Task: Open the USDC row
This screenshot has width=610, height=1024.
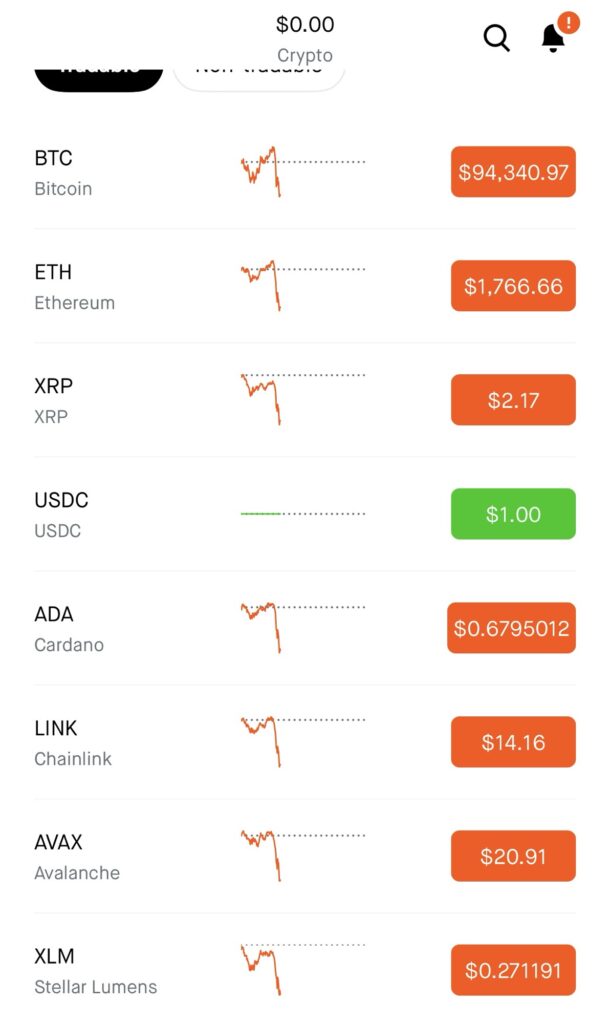Action: tap(305, 514)
